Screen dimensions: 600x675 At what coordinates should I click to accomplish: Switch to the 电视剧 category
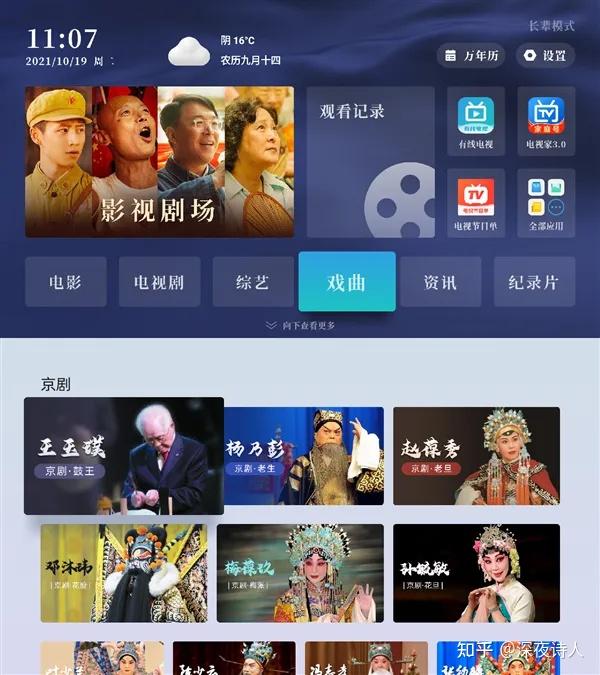pos(159,282)
